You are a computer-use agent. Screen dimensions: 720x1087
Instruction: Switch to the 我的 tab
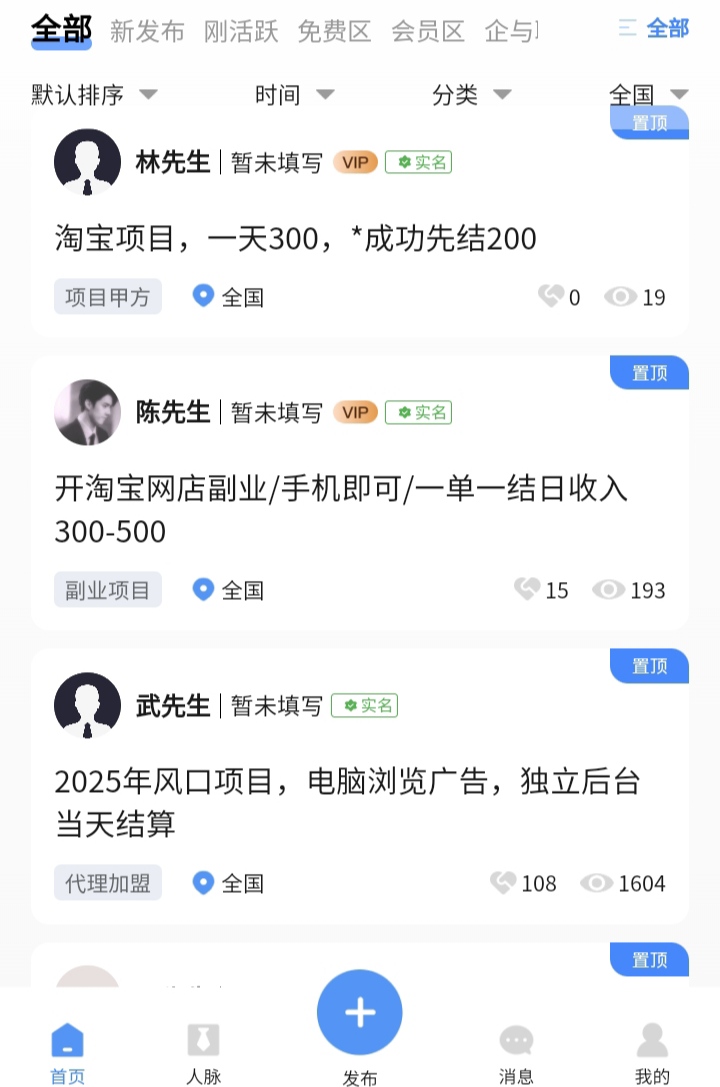click(652, 1052)
